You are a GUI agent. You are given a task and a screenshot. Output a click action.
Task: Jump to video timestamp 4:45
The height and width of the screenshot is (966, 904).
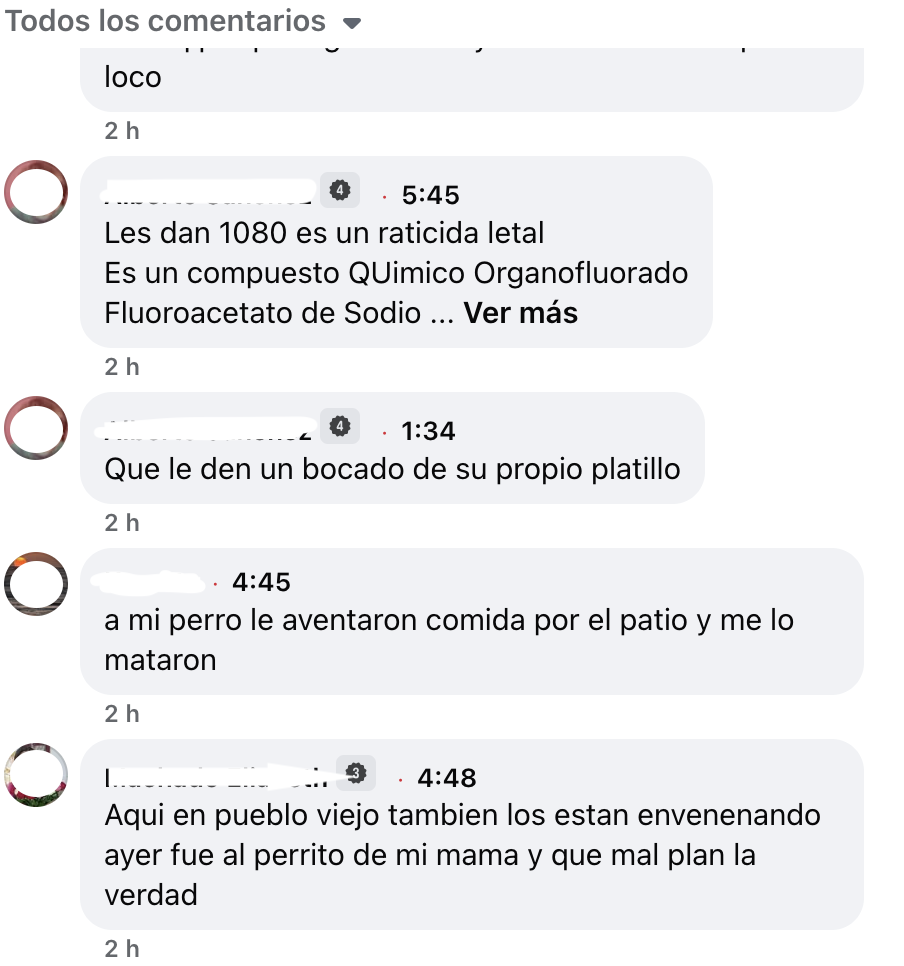[x=261, y=581]
